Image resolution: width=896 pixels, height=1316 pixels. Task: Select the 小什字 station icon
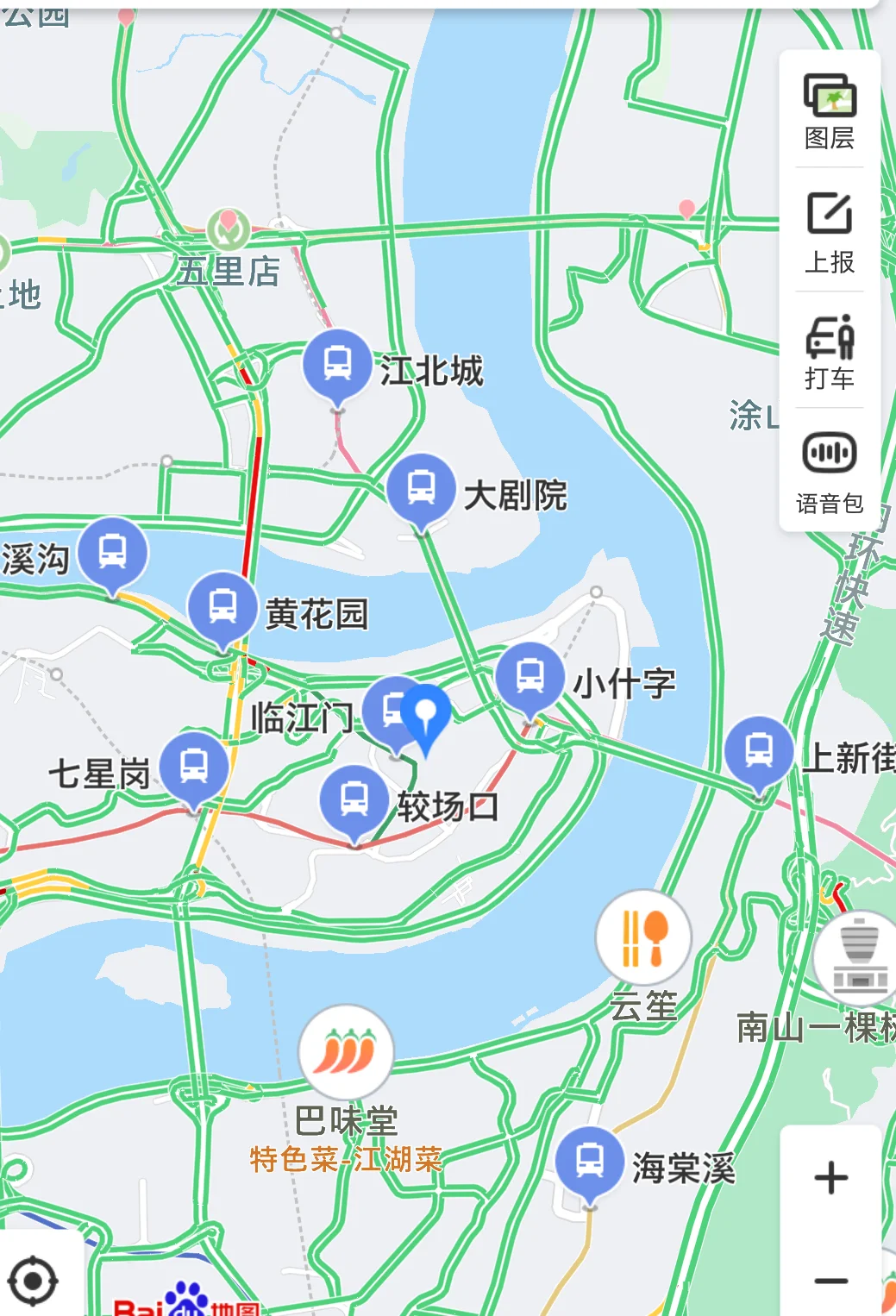coord(531,677)
